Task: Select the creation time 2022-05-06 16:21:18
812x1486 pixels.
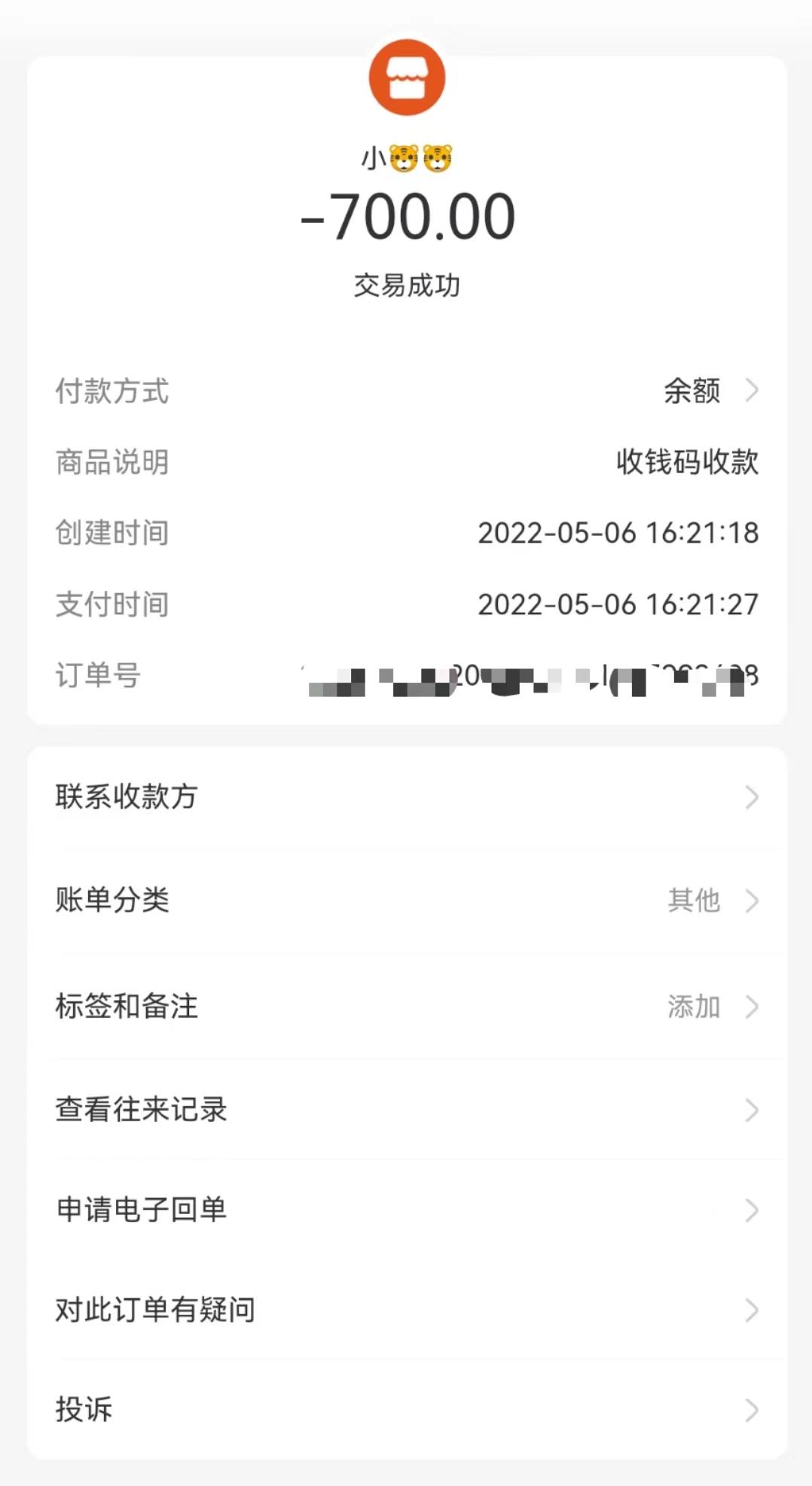Action: [x=618, y=534]
